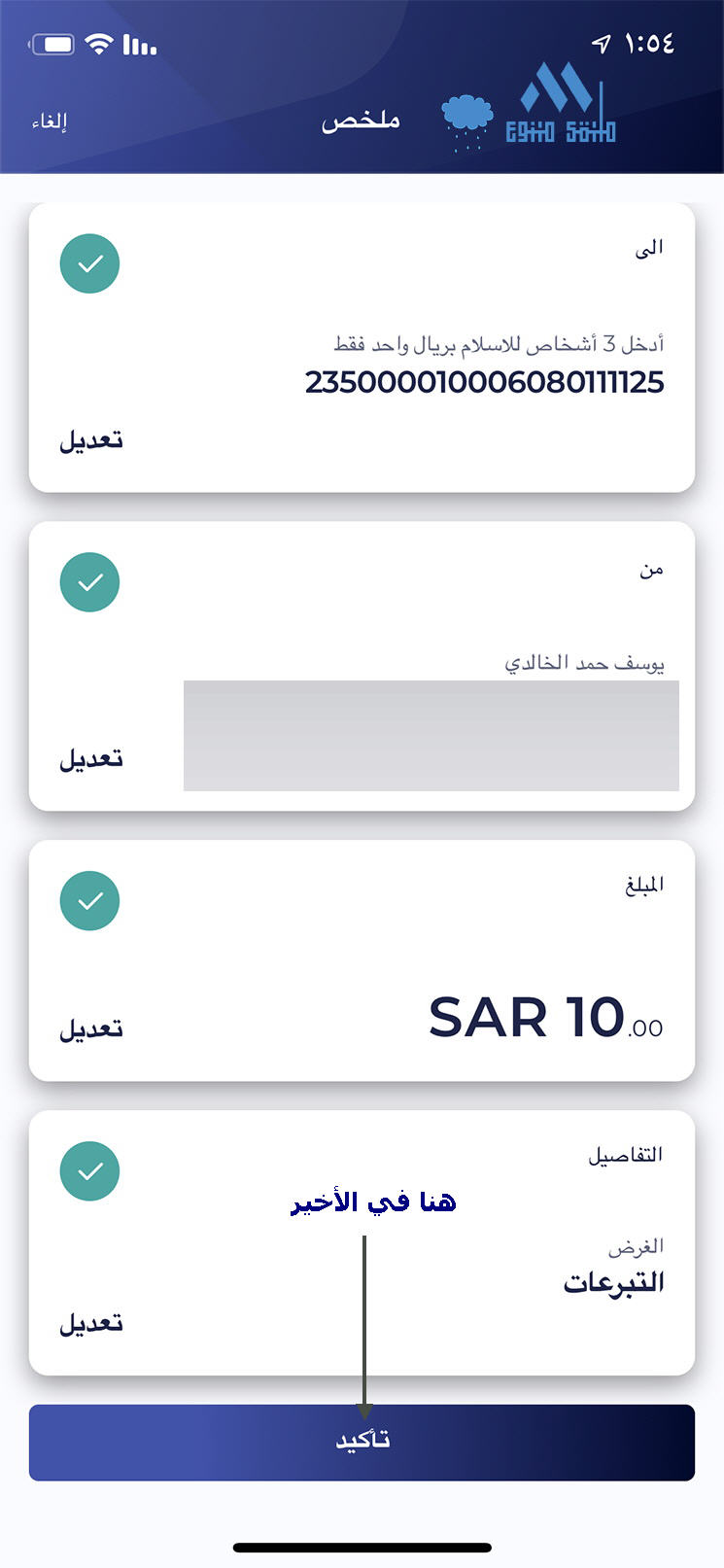Confirm the transfer with تأكيد

[x=362, y=1443]
